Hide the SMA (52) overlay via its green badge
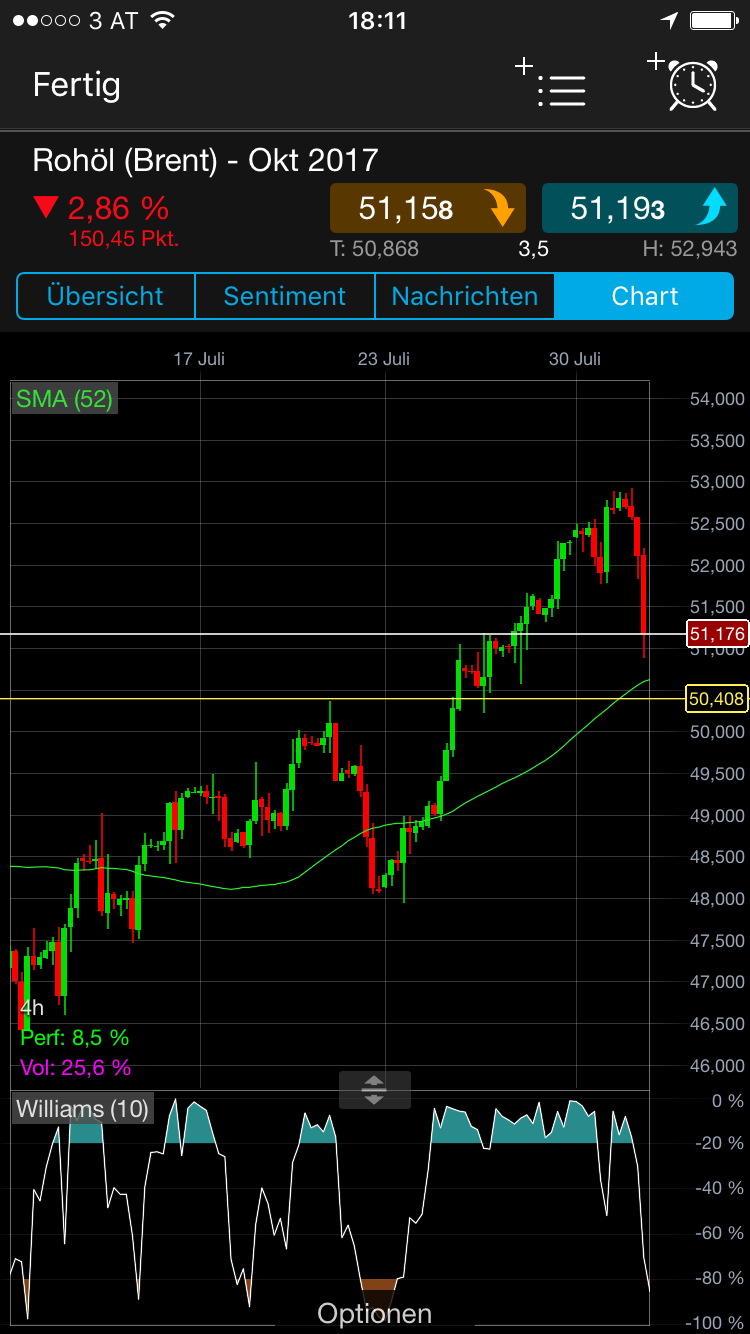Screen dimensions: 750x1334 64,398
